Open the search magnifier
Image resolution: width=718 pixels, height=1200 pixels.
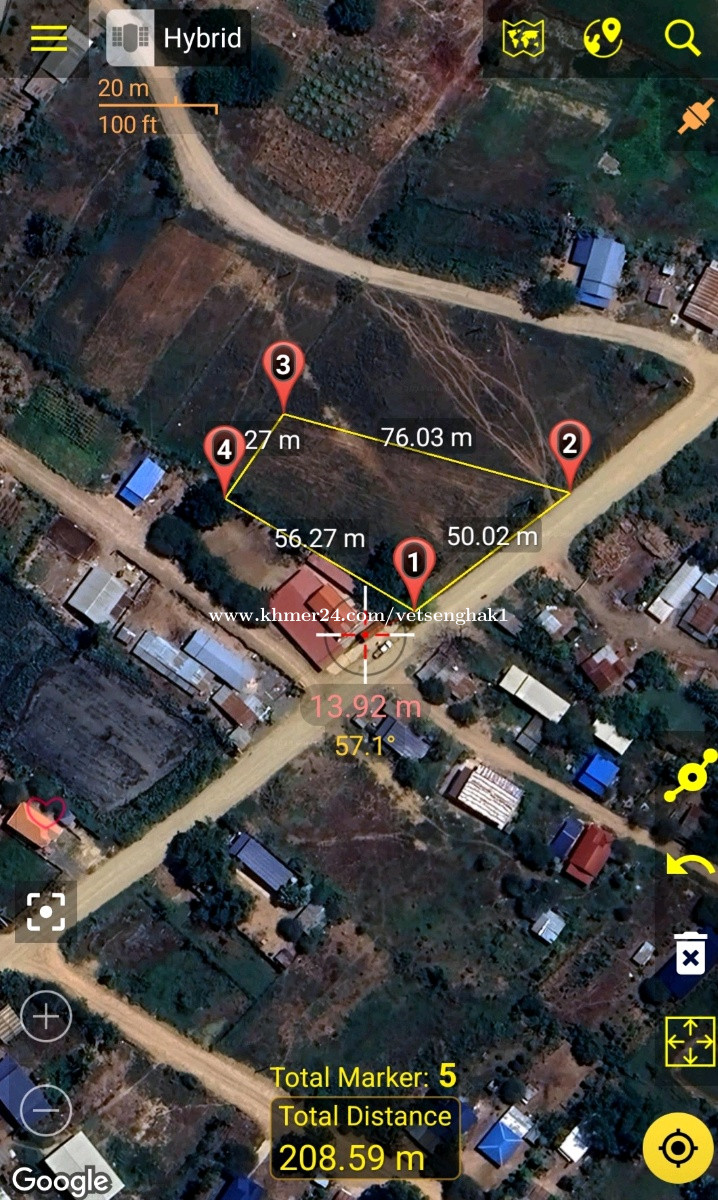tap(682, 38)
